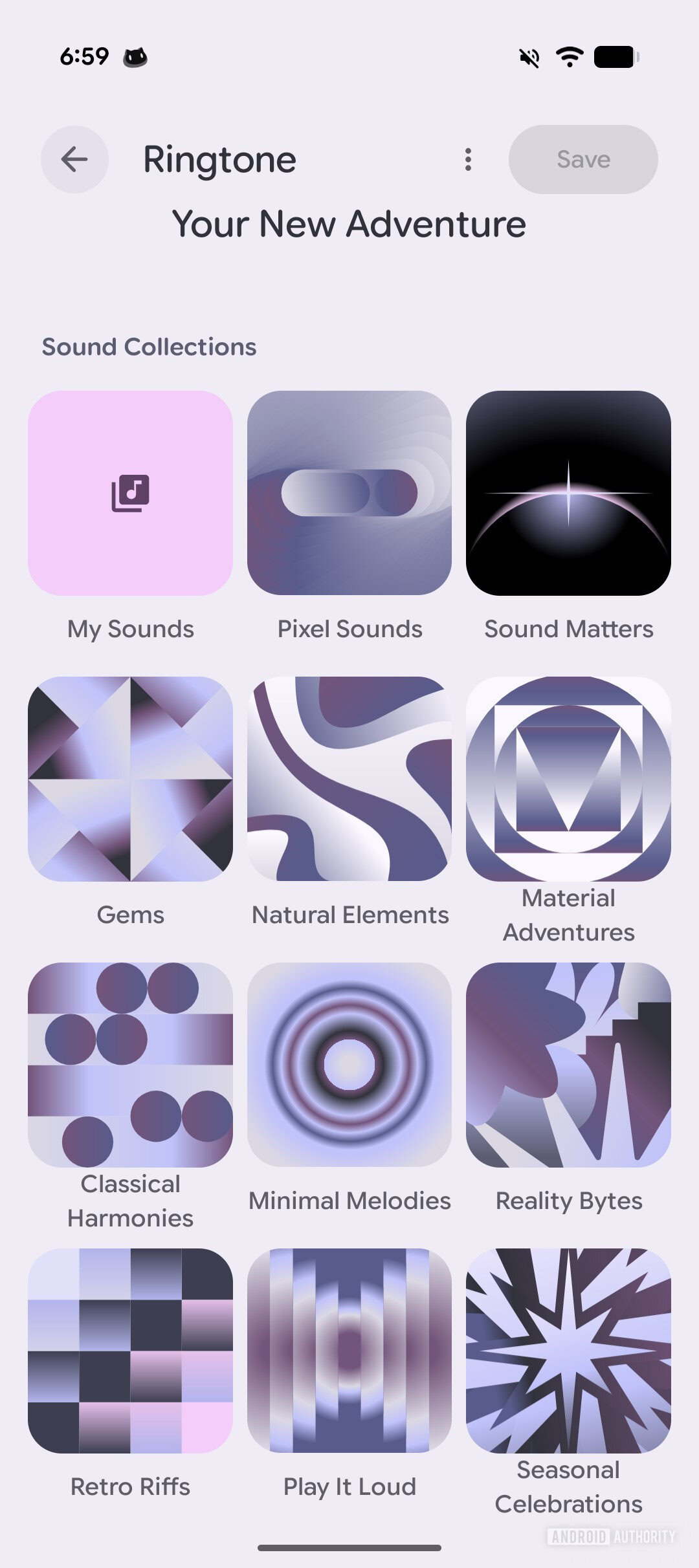The height and width of the screenshot is (1568, 699).
Task: Open Classical Harmonies ringtones
Action: (x=130, y=1065)
